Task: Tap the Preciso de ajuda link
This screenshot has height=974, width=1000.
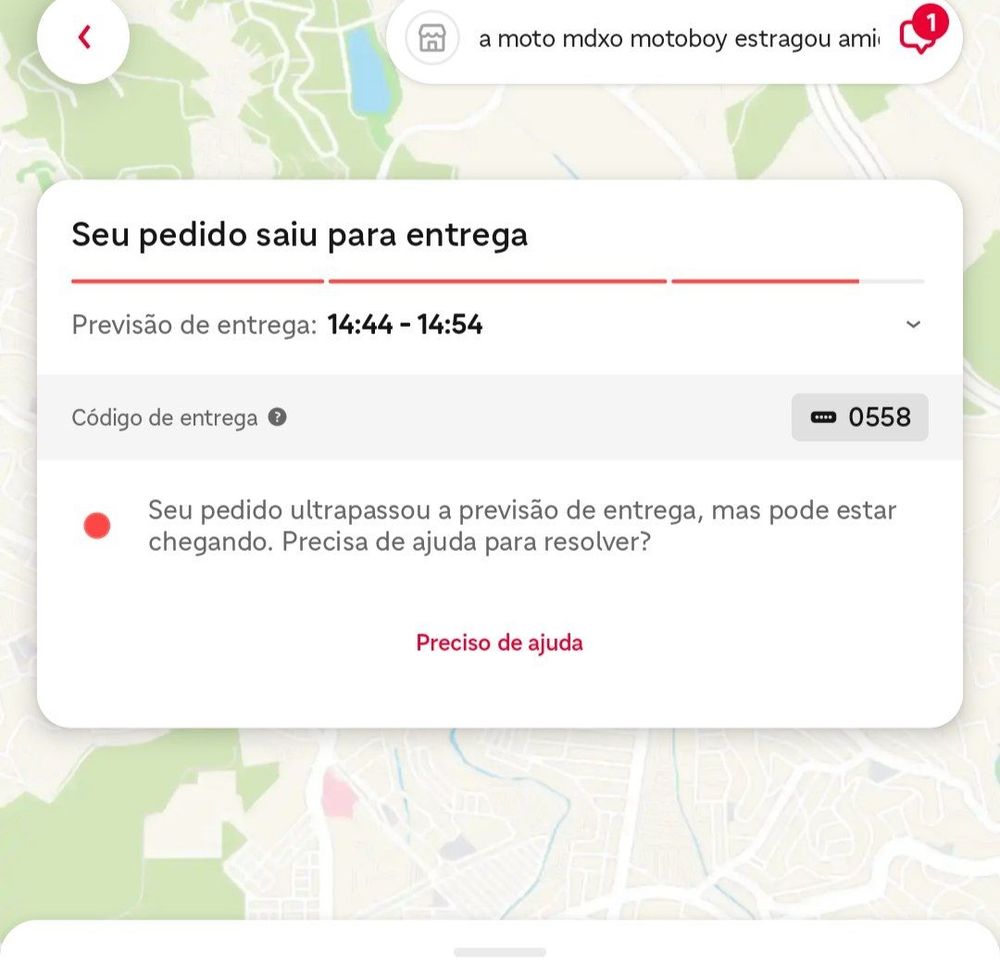Action: coord(499,642)
